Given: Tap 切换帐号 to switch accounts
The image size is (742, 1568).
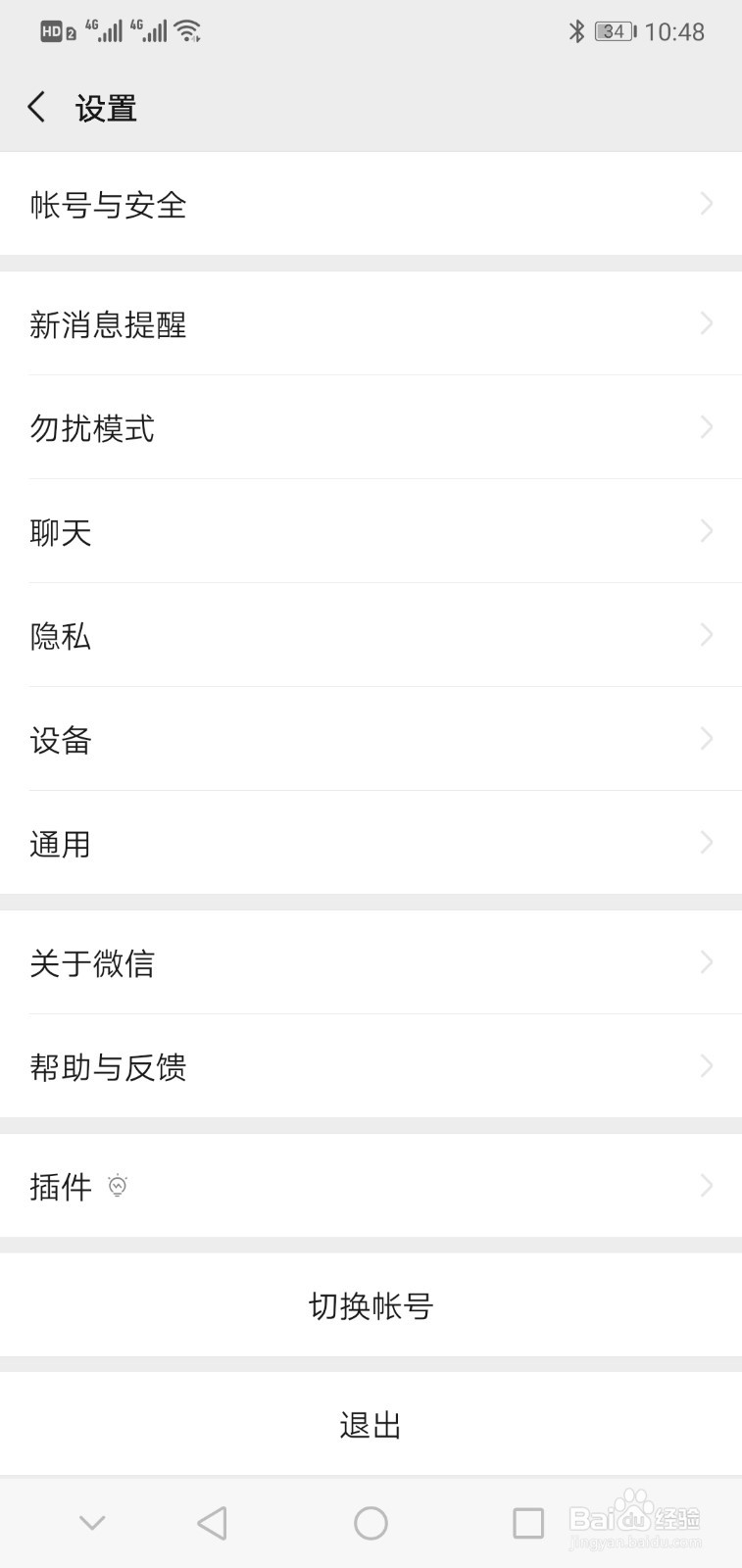Looking at the screenshot, I should tap(371, 1305).
